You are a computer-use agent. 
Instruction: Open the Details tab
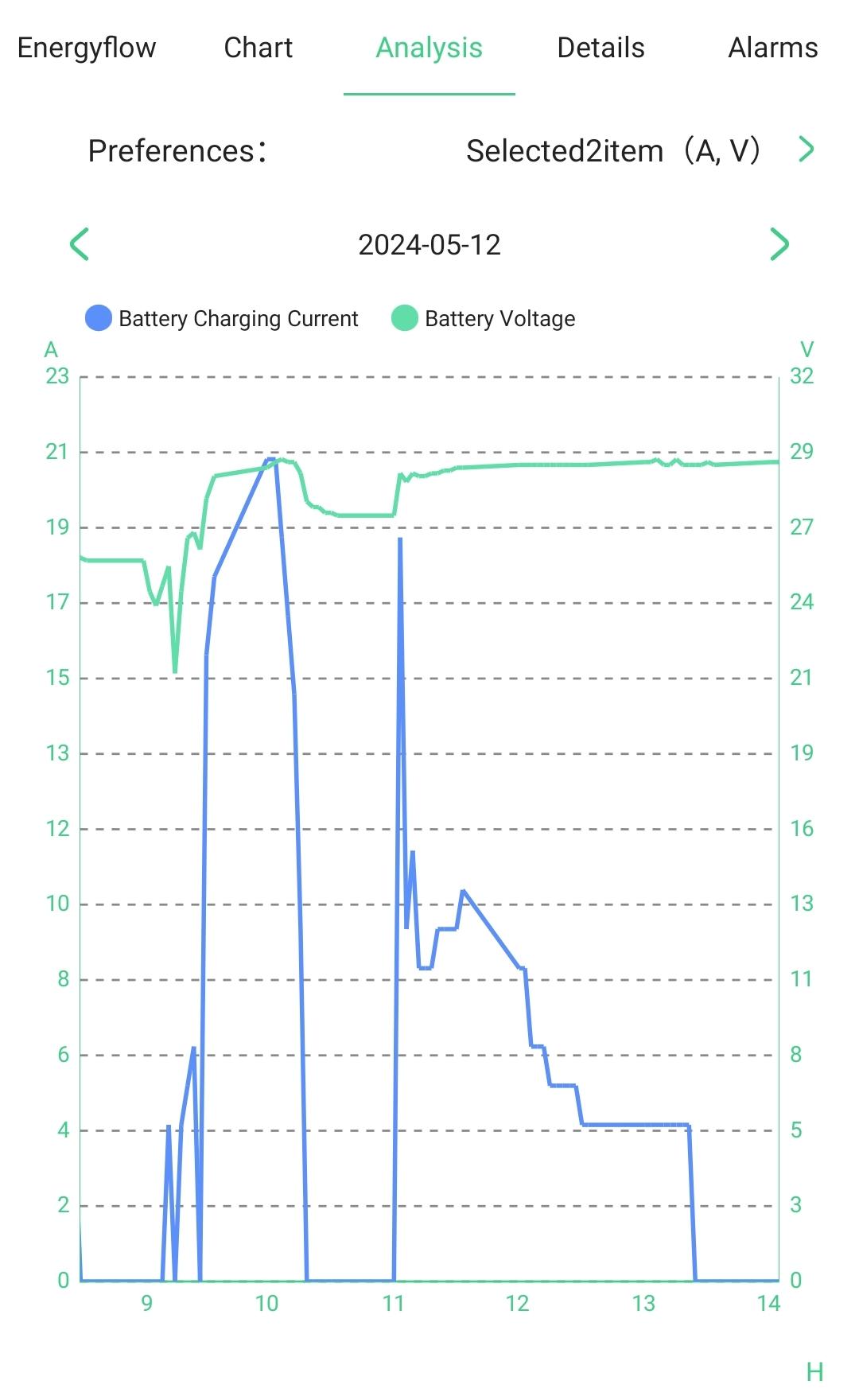click(601, 48)
